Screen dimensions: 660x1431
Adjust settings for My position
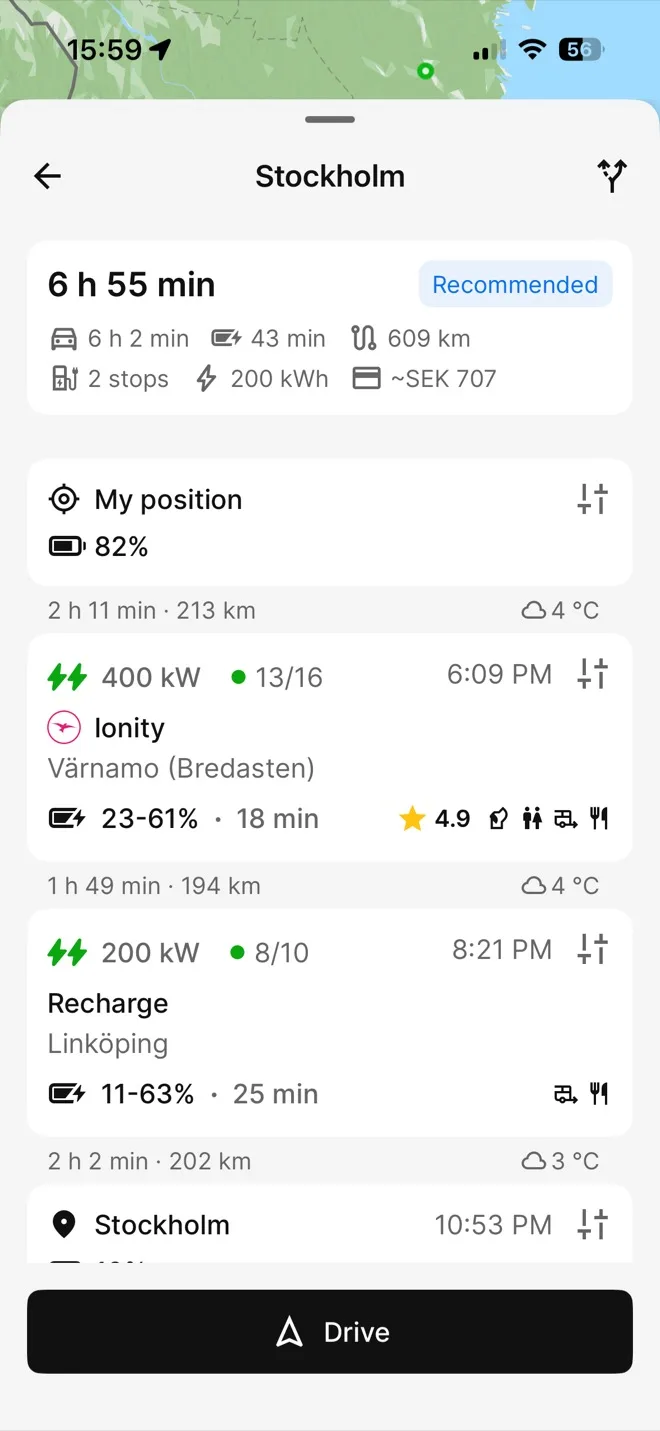coord(592,499)
